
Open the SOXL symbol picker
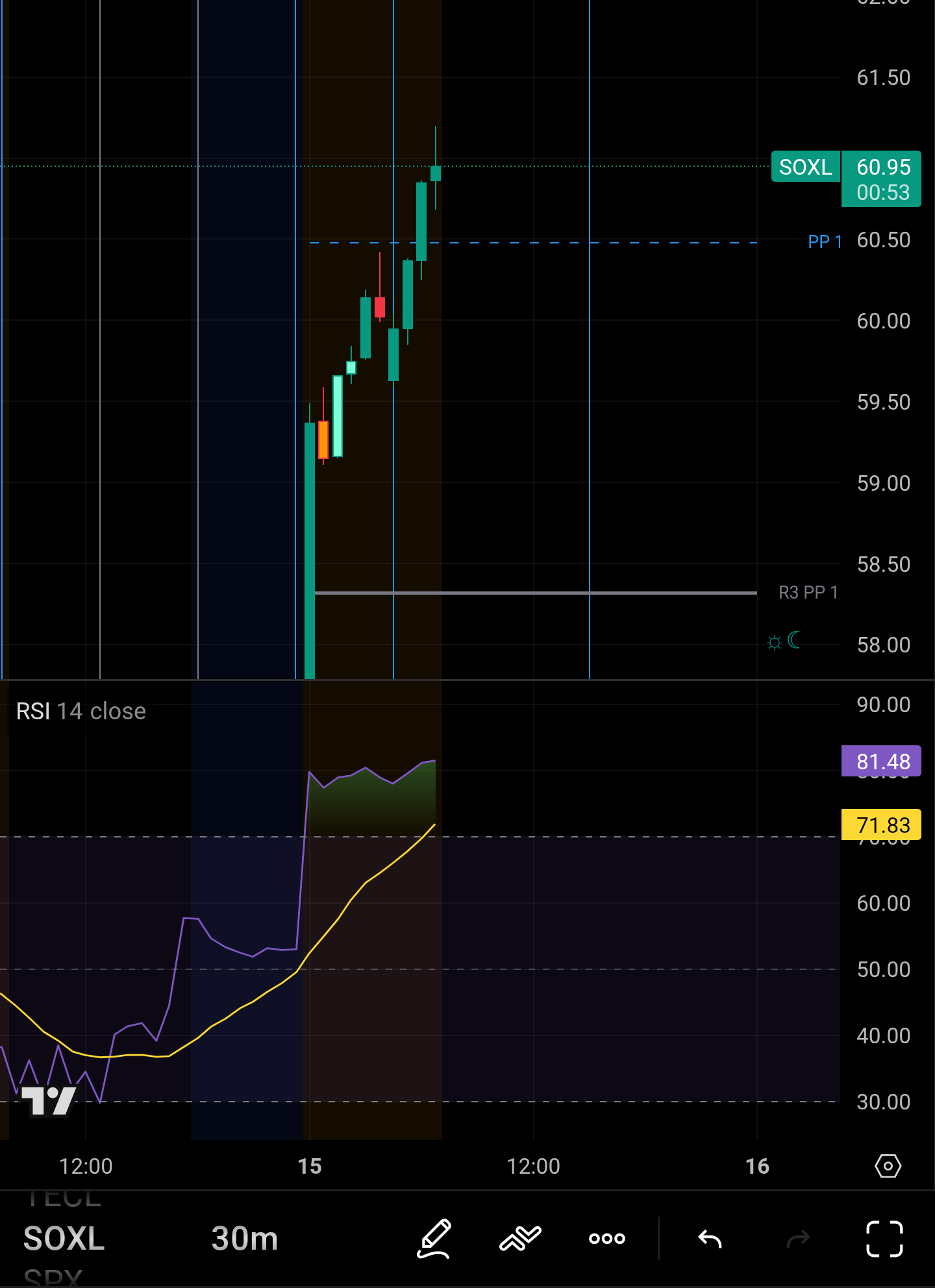click(64, 1239)
